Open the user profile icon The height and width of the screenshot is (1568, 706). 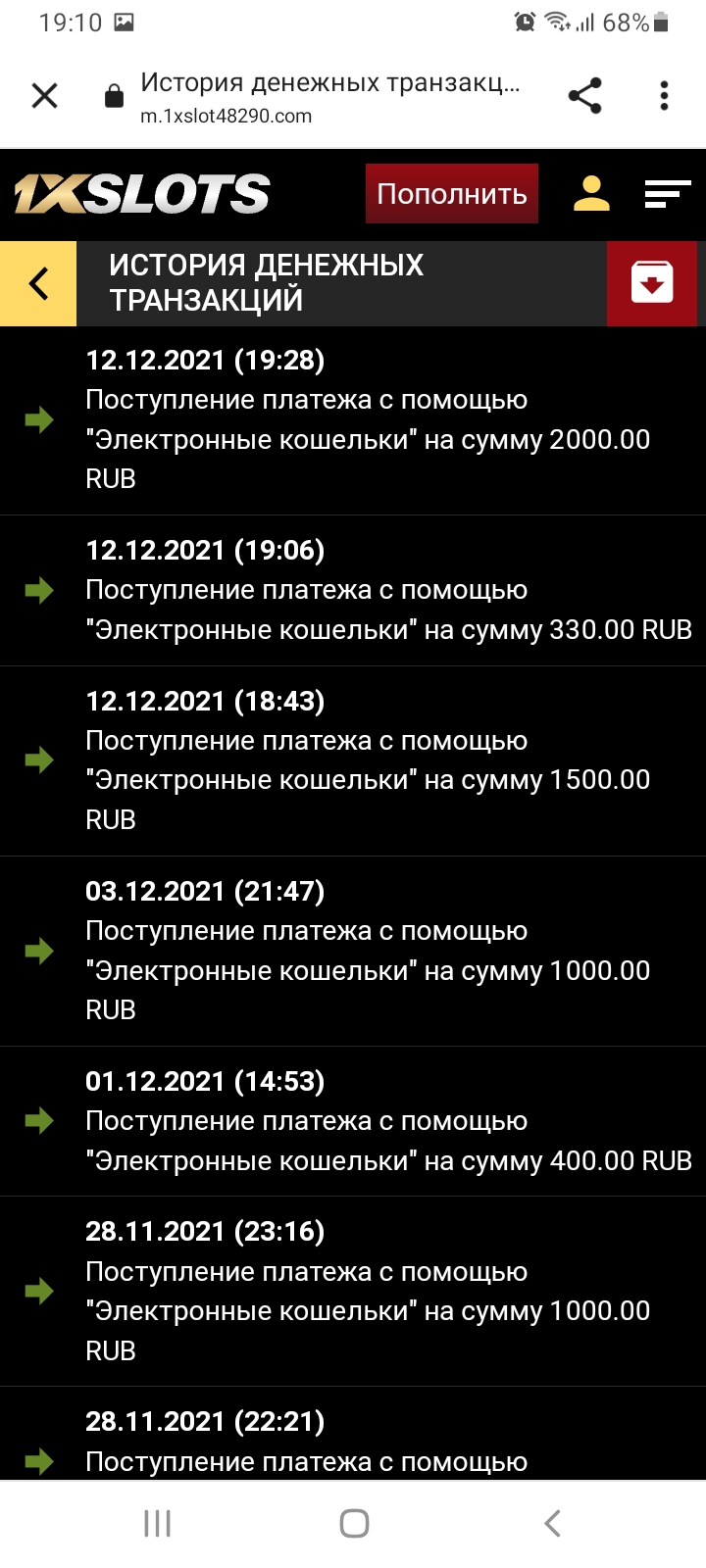coord(591,194)
